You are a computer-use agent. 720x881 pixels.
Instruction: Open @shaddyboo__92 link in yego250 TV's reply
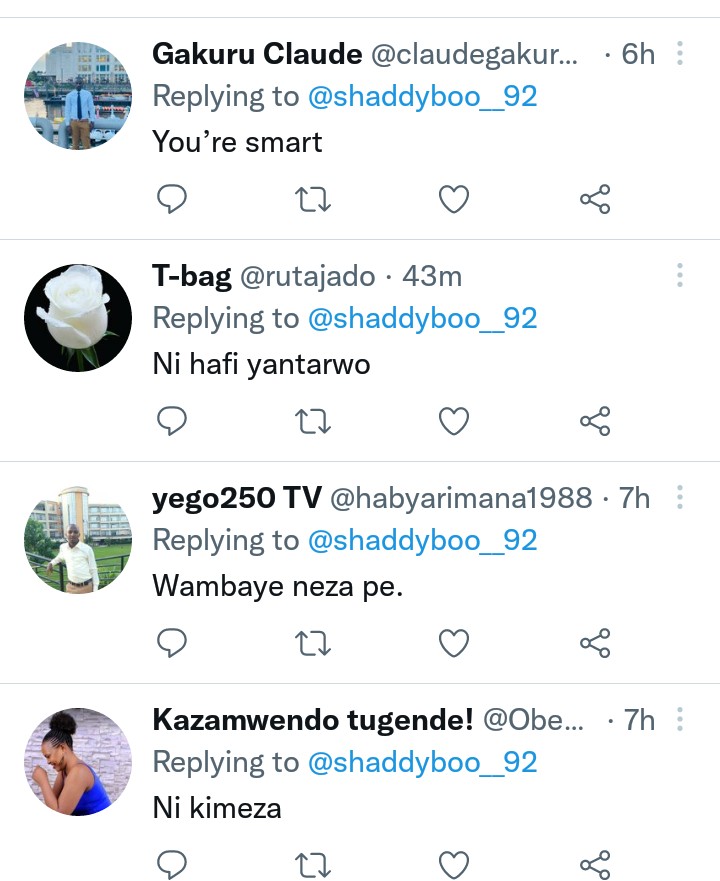coord(422,540)
